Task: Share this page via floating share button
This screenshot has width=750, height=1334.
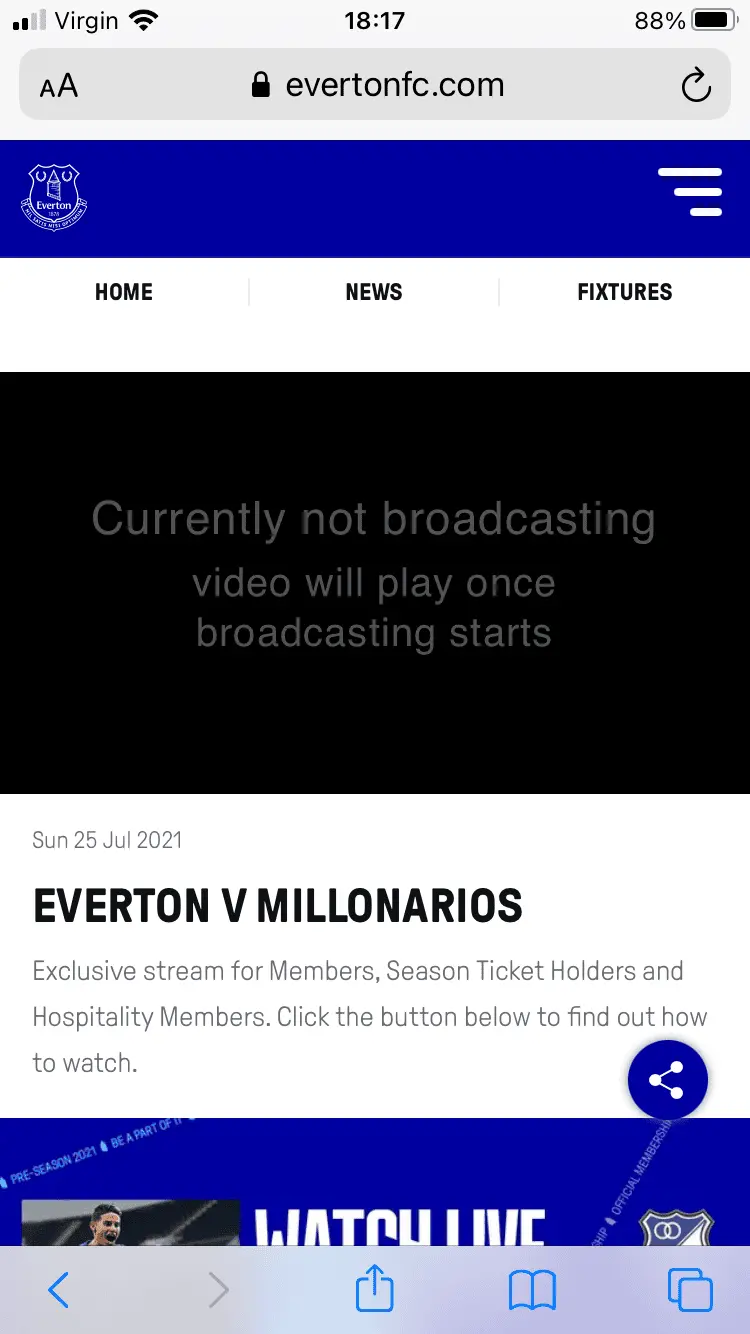Action: pyautogui.click(x=667, y=1080)
